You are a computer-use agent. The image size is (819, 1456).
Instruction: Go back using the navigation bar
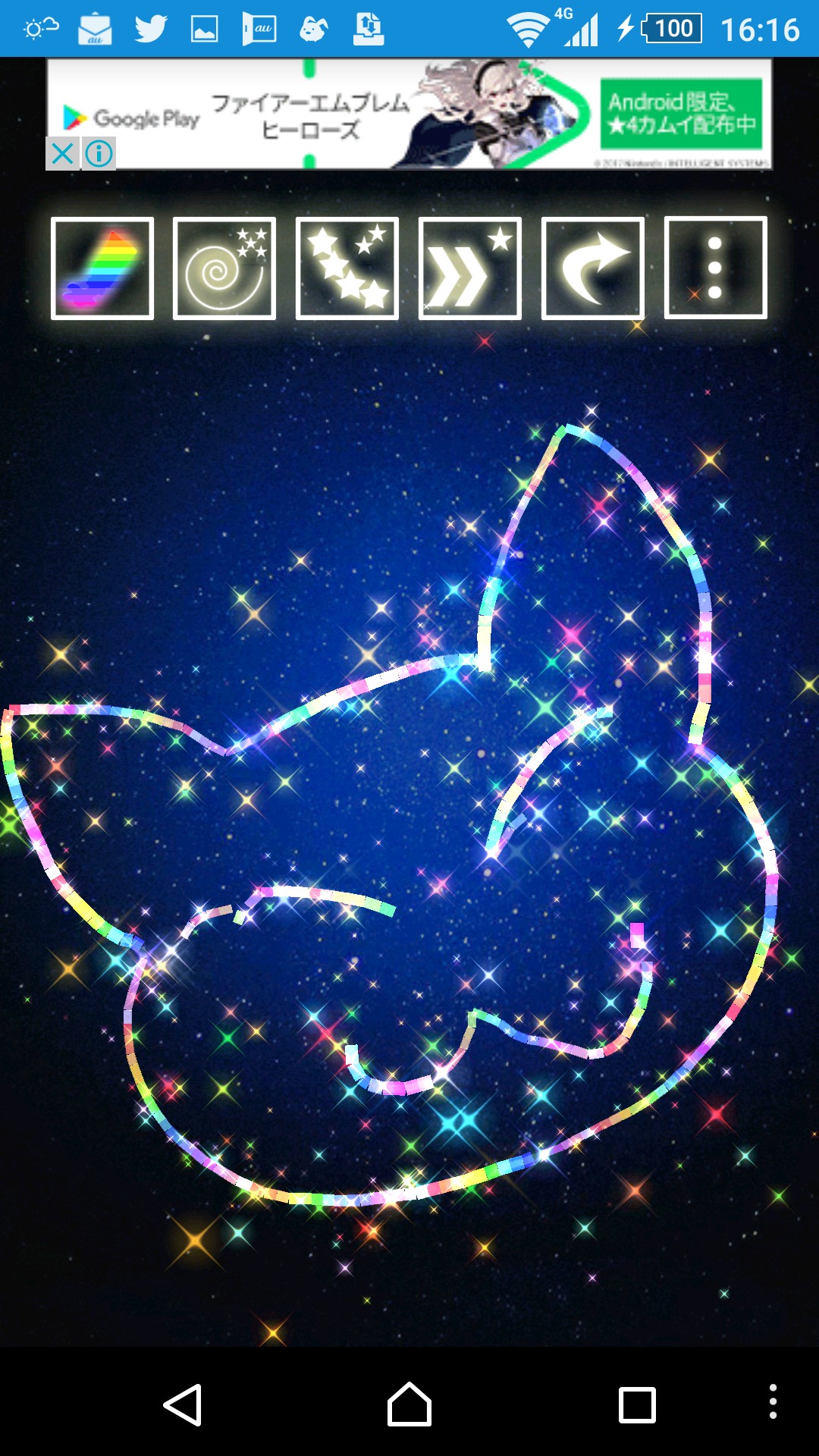click(183, 1404)
